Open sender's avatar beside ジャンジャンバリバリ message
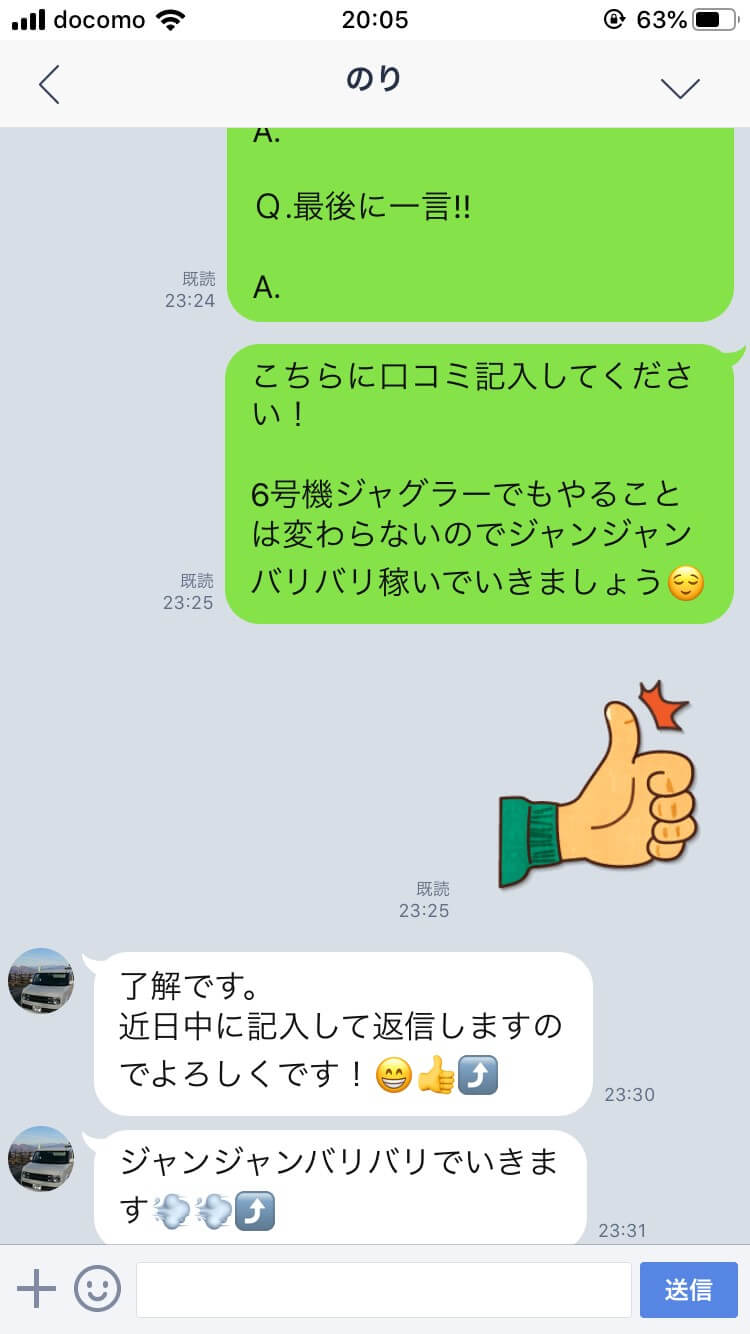Image resolution: width=750 pixels, height=1334 pixels. click(41, 1158)
